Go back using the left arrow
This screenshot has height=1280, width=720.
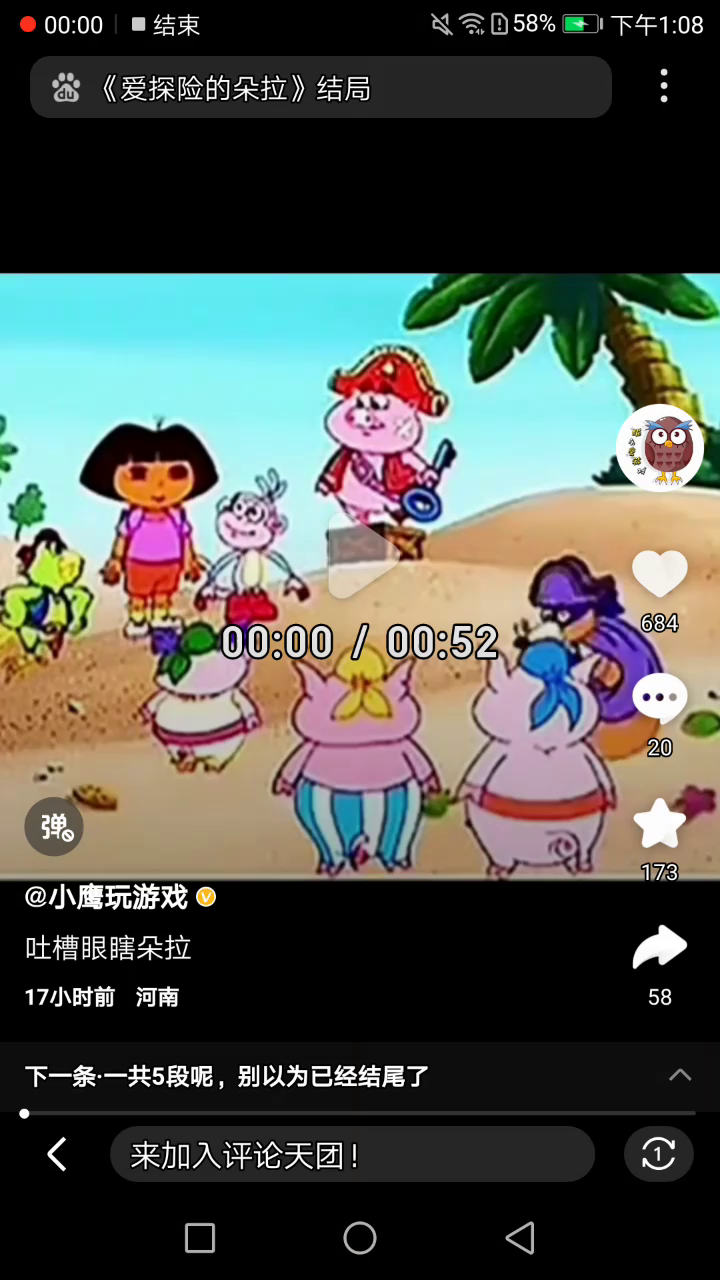(x=57, y=1154)
